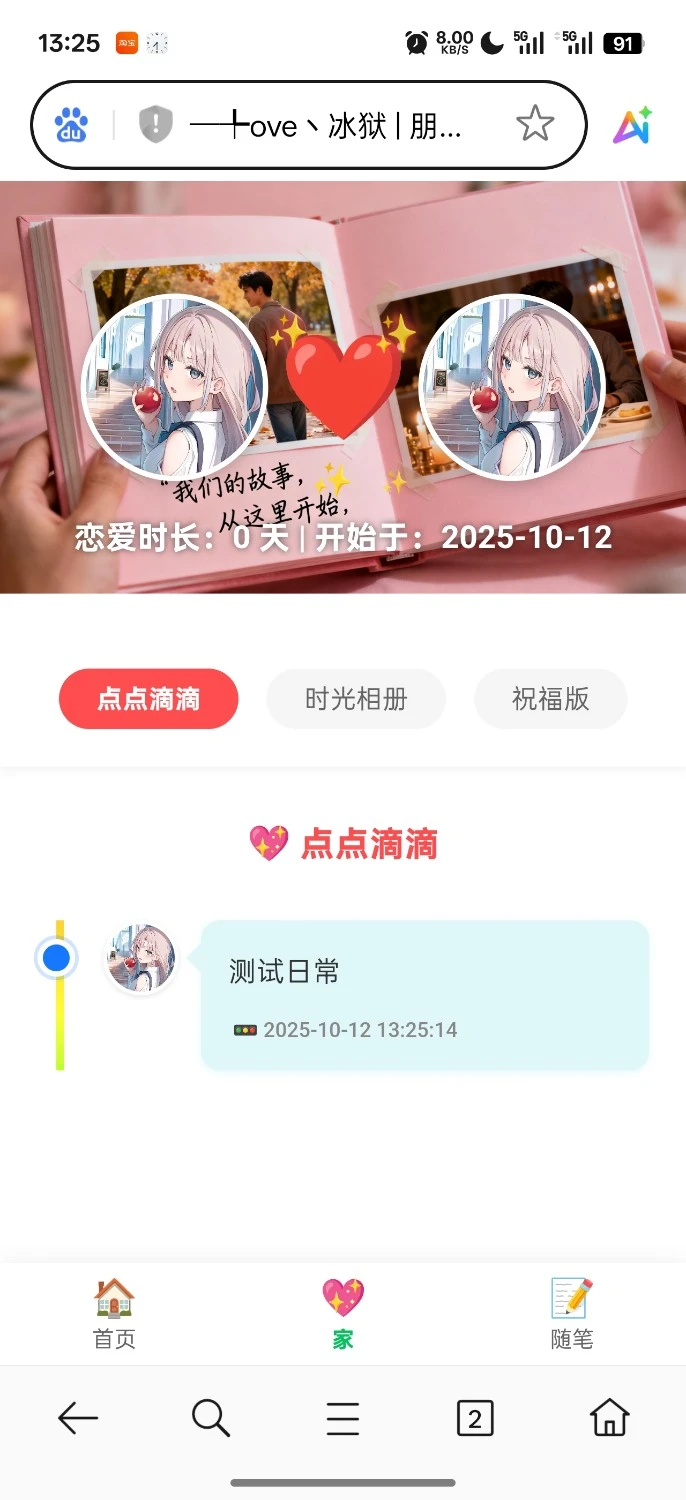The height and width of the screenshot is (1500, 686).
Task: Open the AI assistant icon
Action: (632, 126)
